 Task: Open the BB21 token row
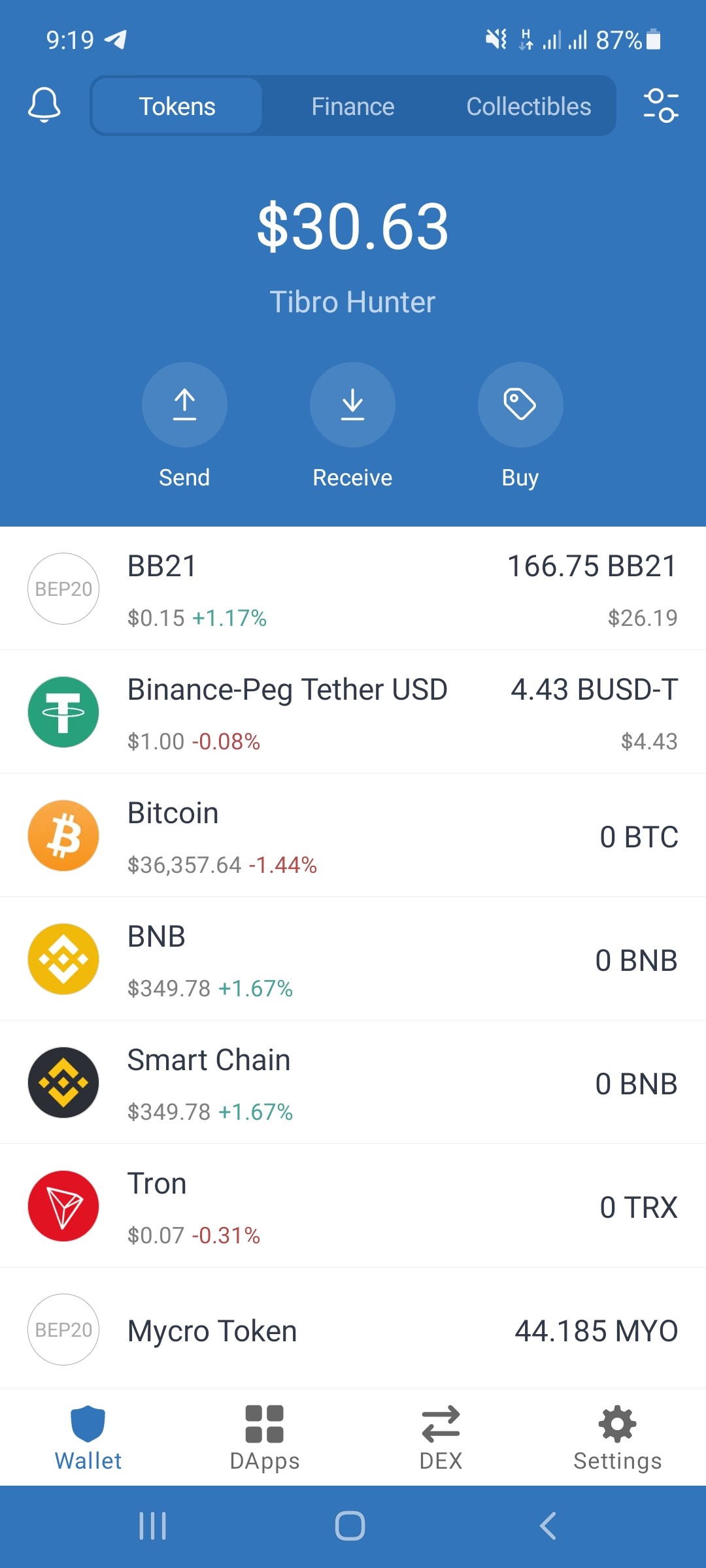coord(353,589)
